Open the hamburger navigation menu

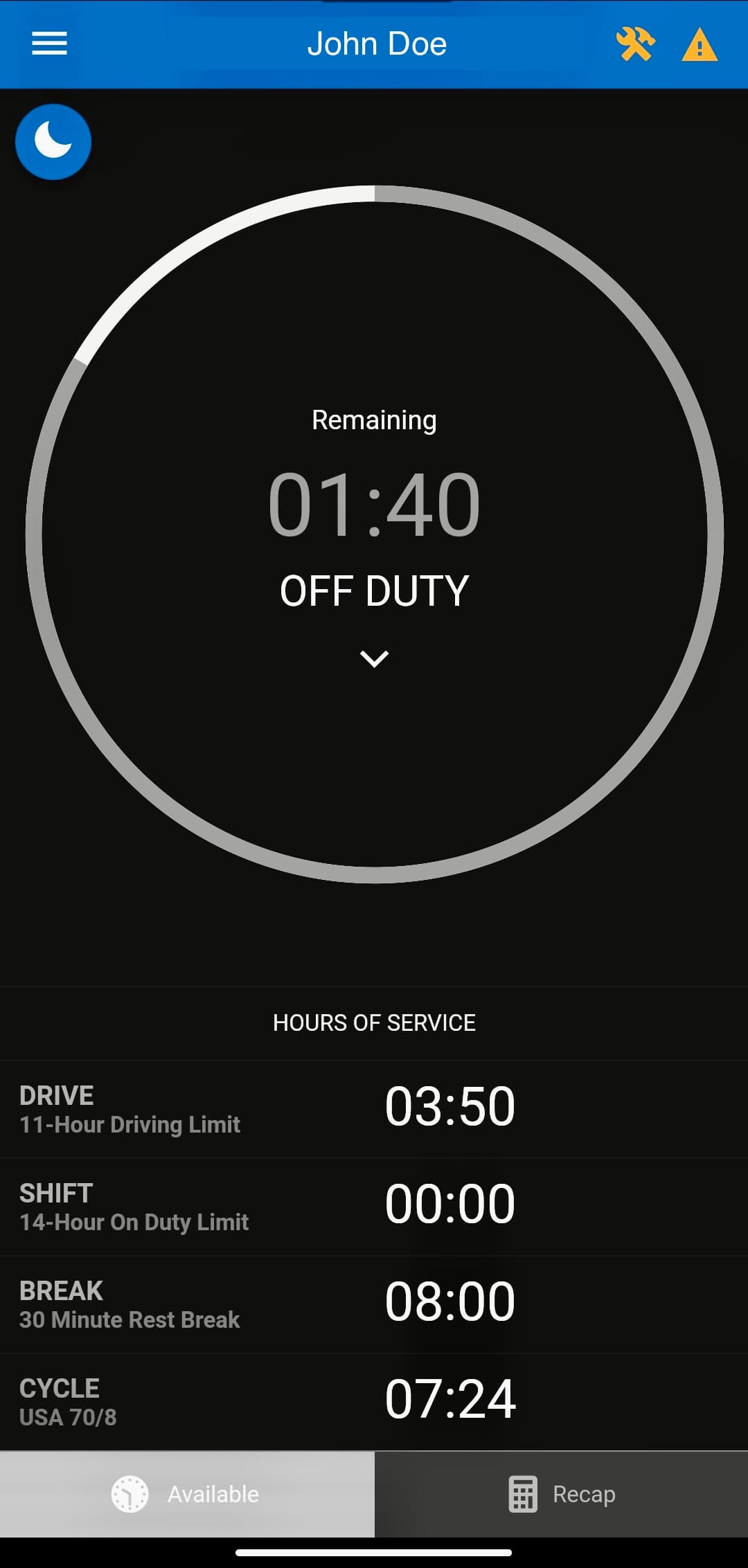[x=49, y=44]
